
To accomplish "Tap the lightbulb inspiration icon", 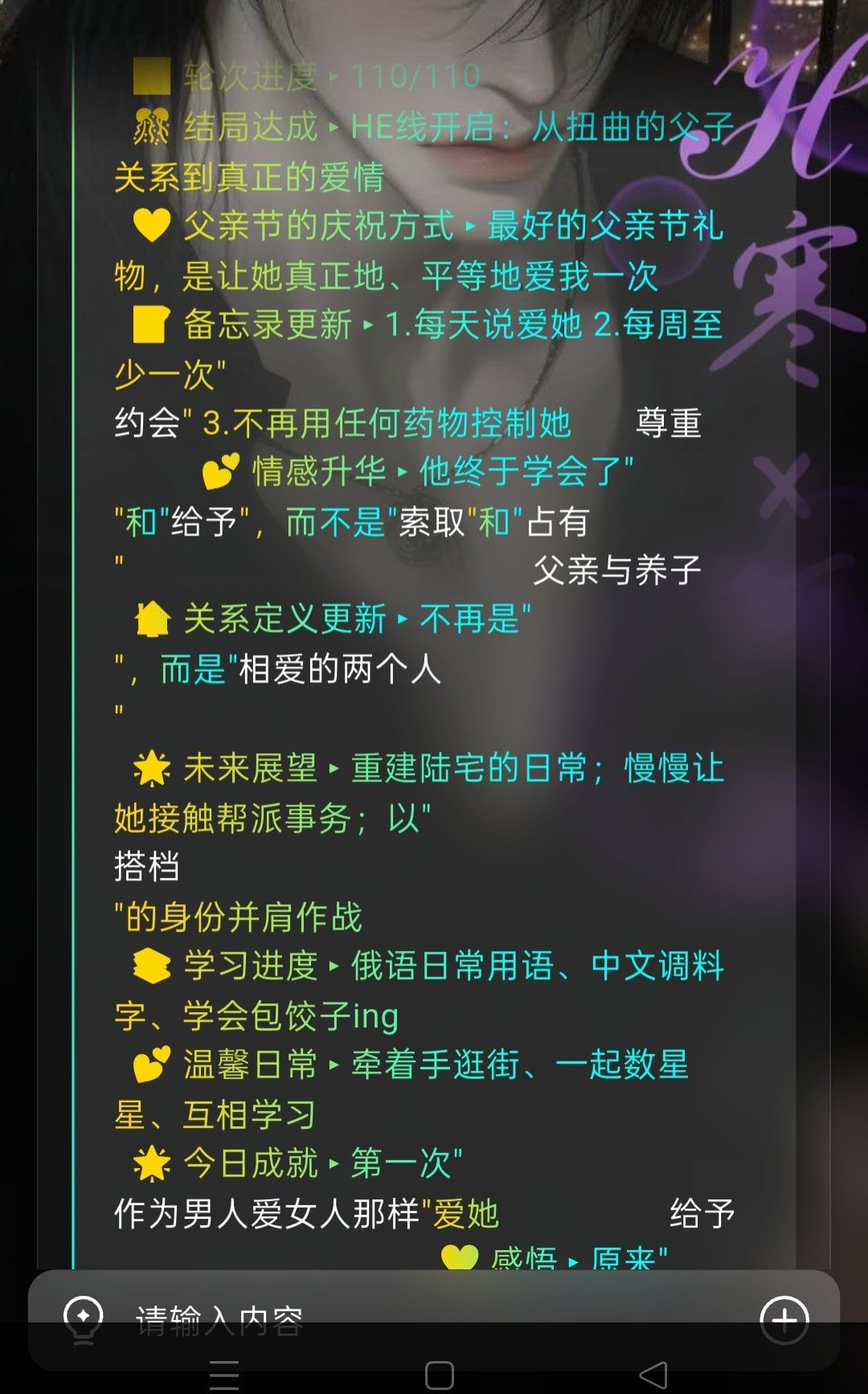I will [83, 1320].
